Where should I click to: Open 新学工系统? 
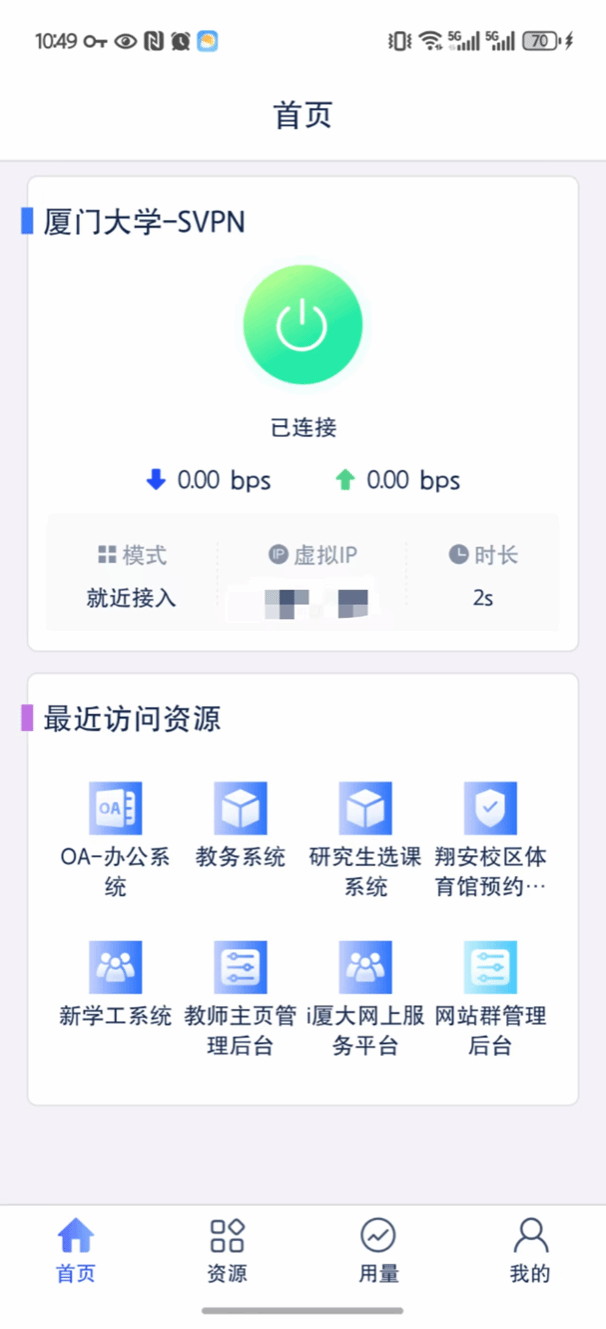(x=116, y=984)
